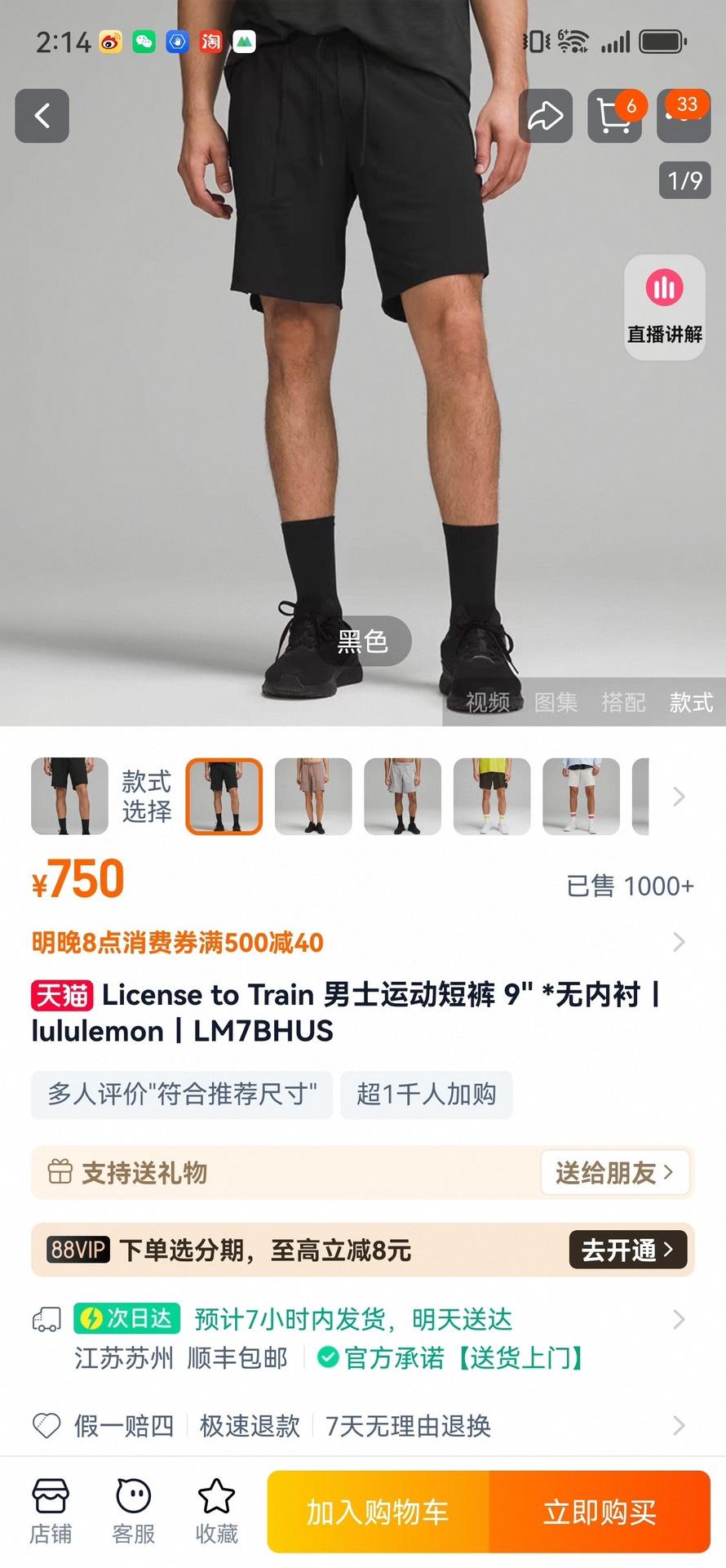Contact customer service via 客服
Image resolution: width=726 pixels, height=1568 pixels.
pos(134,1511)
